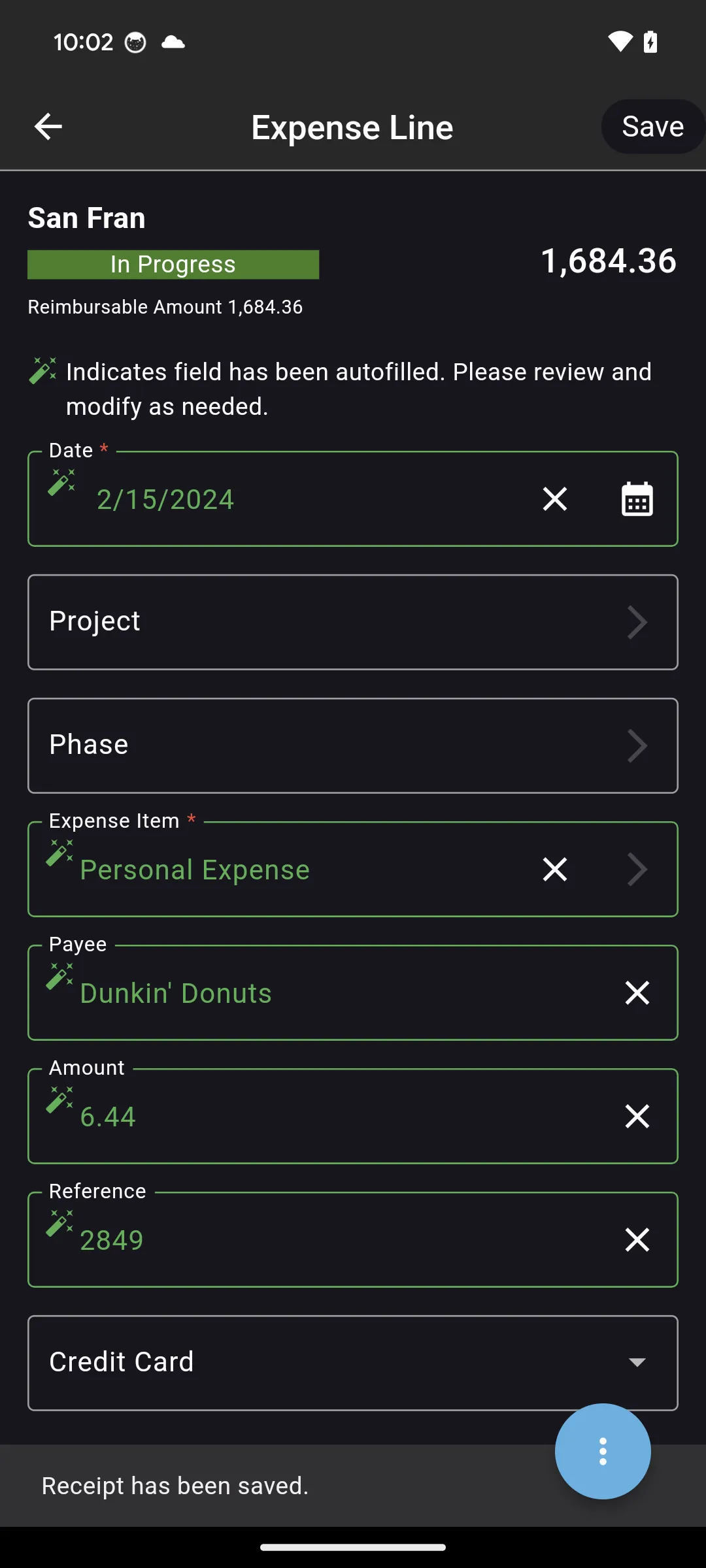The width and height of the screenshot is (706, 1568).
Task: Clear the autofilled date value
Action: 554,498
